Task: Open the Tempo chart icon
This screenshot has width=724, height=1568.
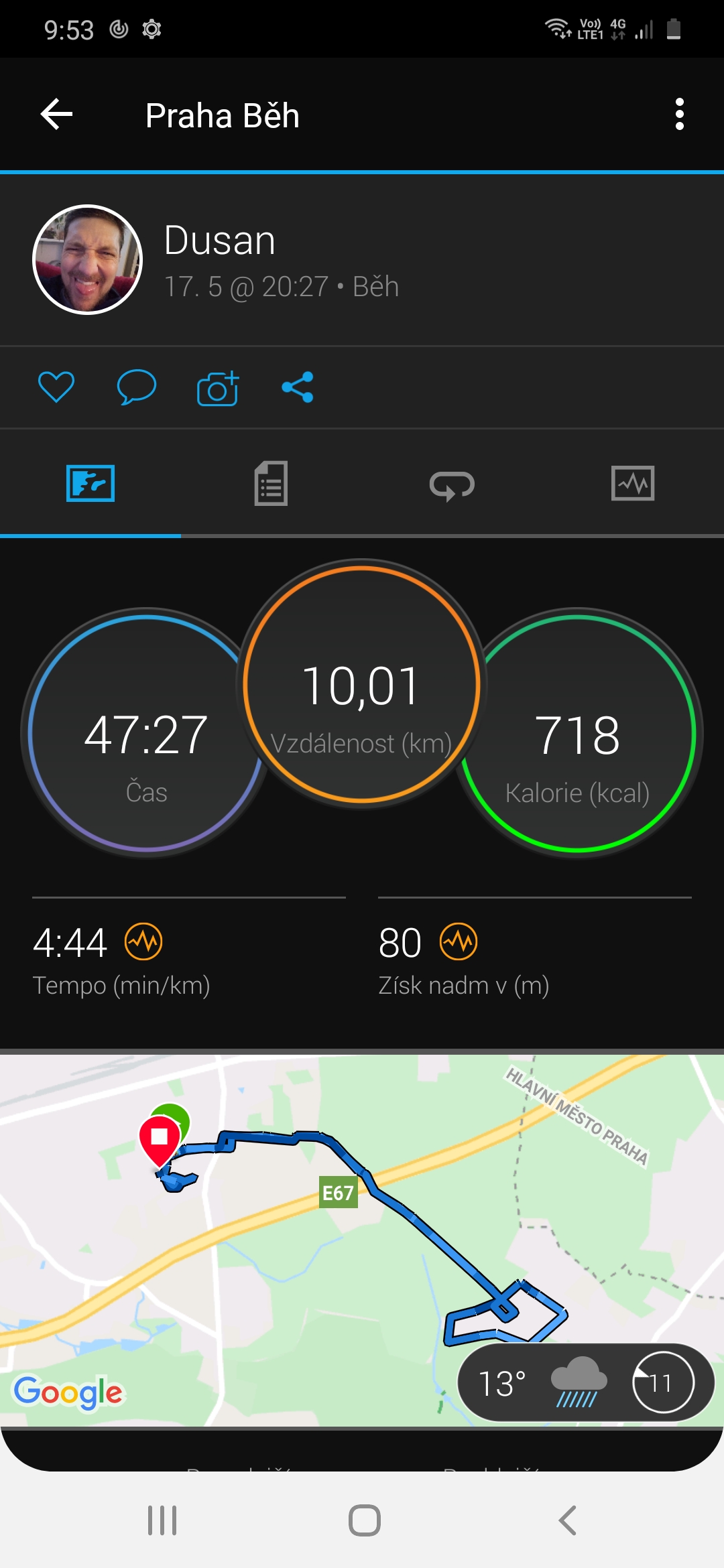Action: click(x=143, y=941)
